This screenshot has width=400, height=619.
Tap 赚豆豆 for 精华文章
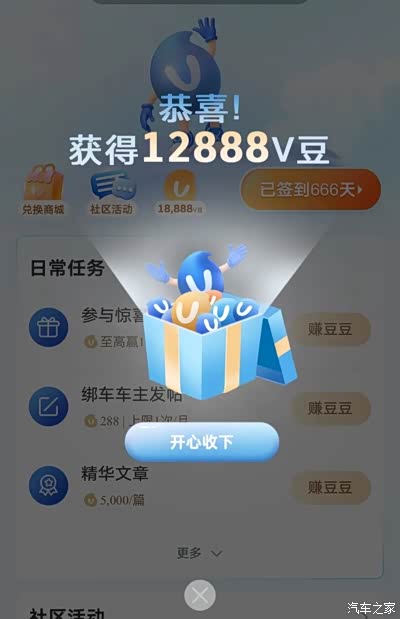(330, 488)
